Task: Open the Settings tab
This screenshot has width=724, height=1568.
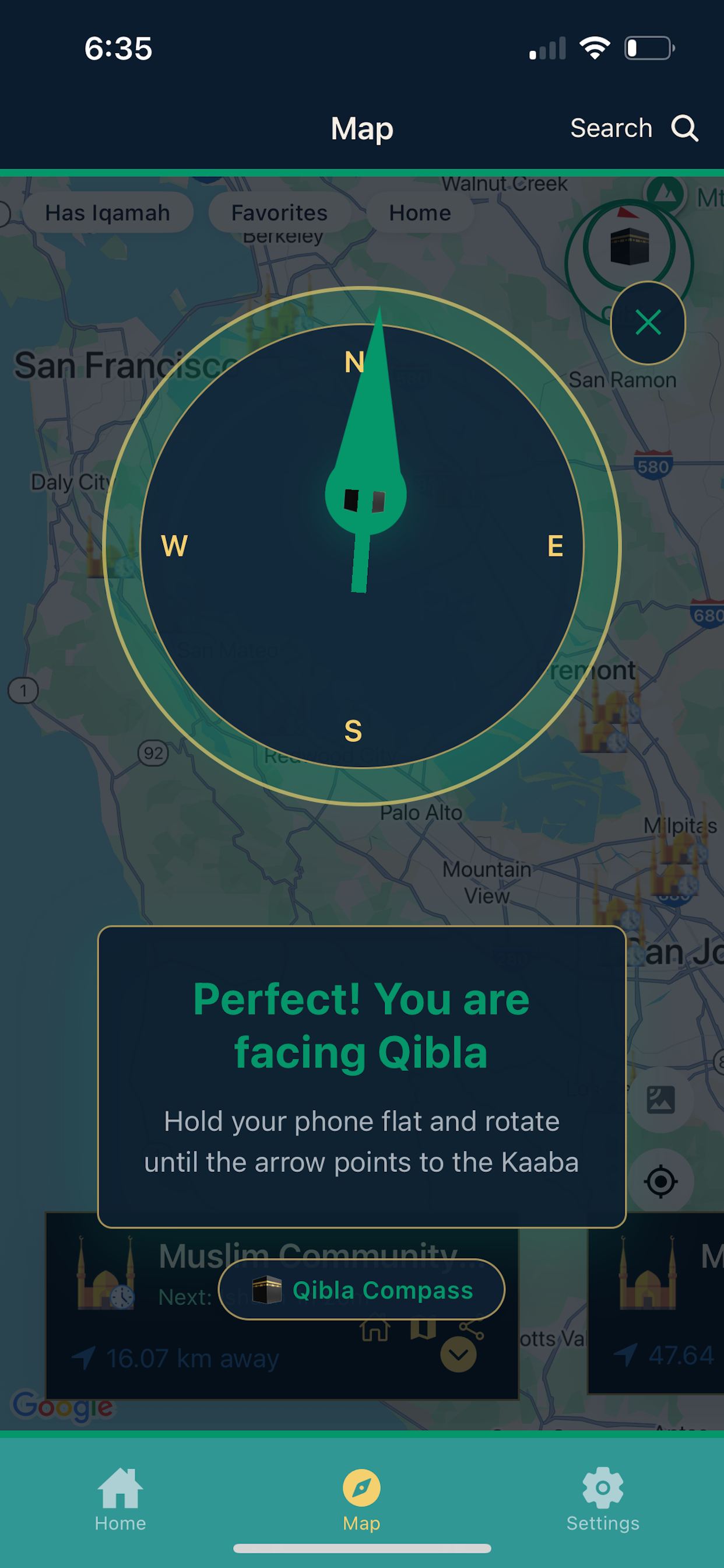Action: click(602, 1498)
